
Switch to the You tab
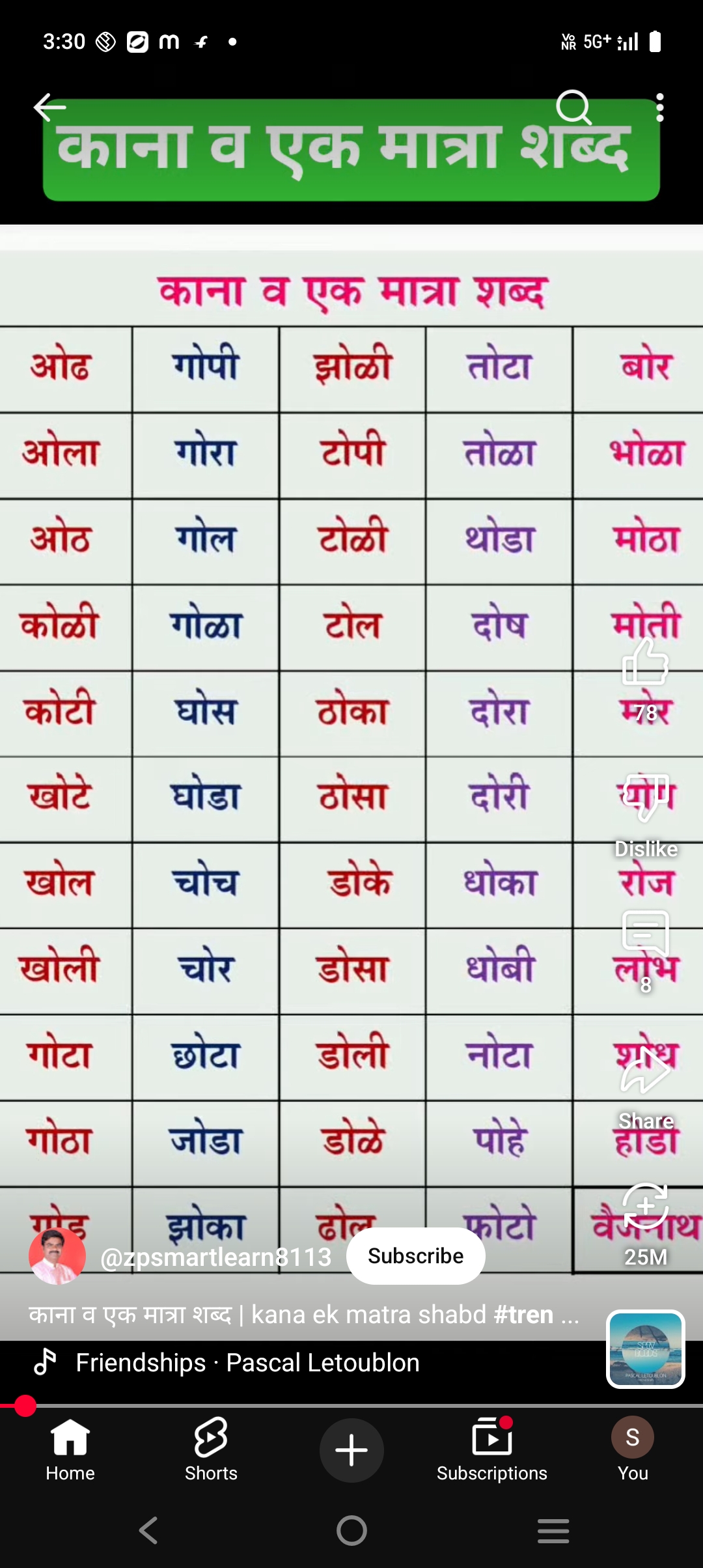tap(633, 1450)
